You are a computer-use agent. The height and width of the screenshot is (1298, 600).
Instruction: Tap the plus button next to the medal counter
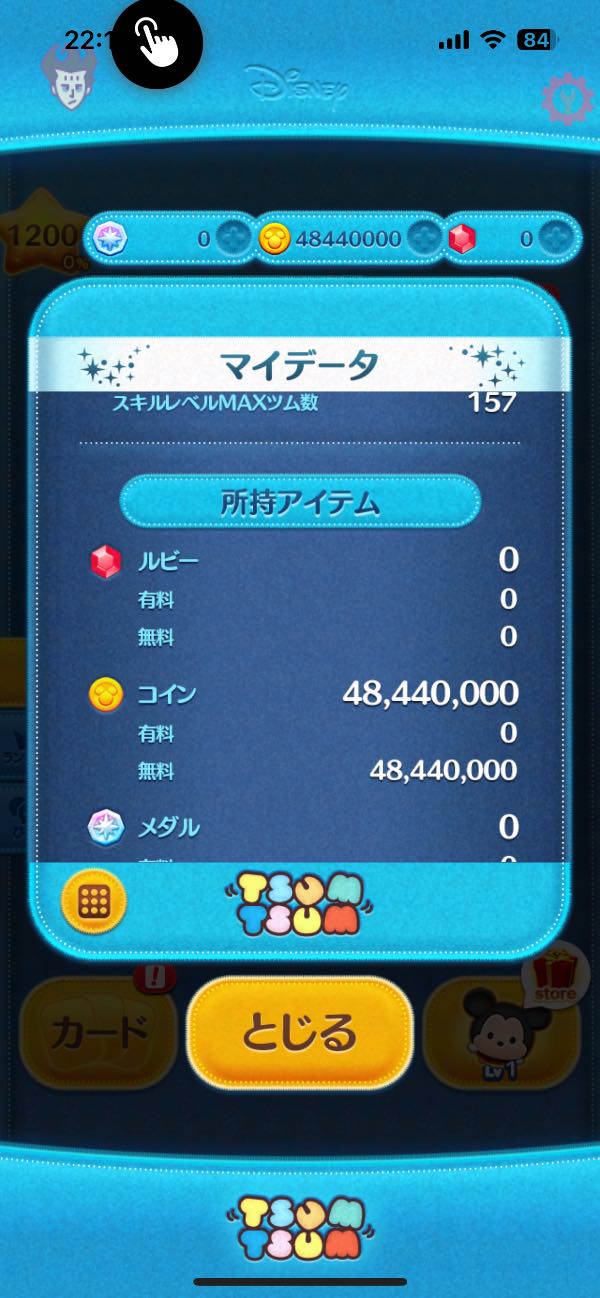point(233,238)
